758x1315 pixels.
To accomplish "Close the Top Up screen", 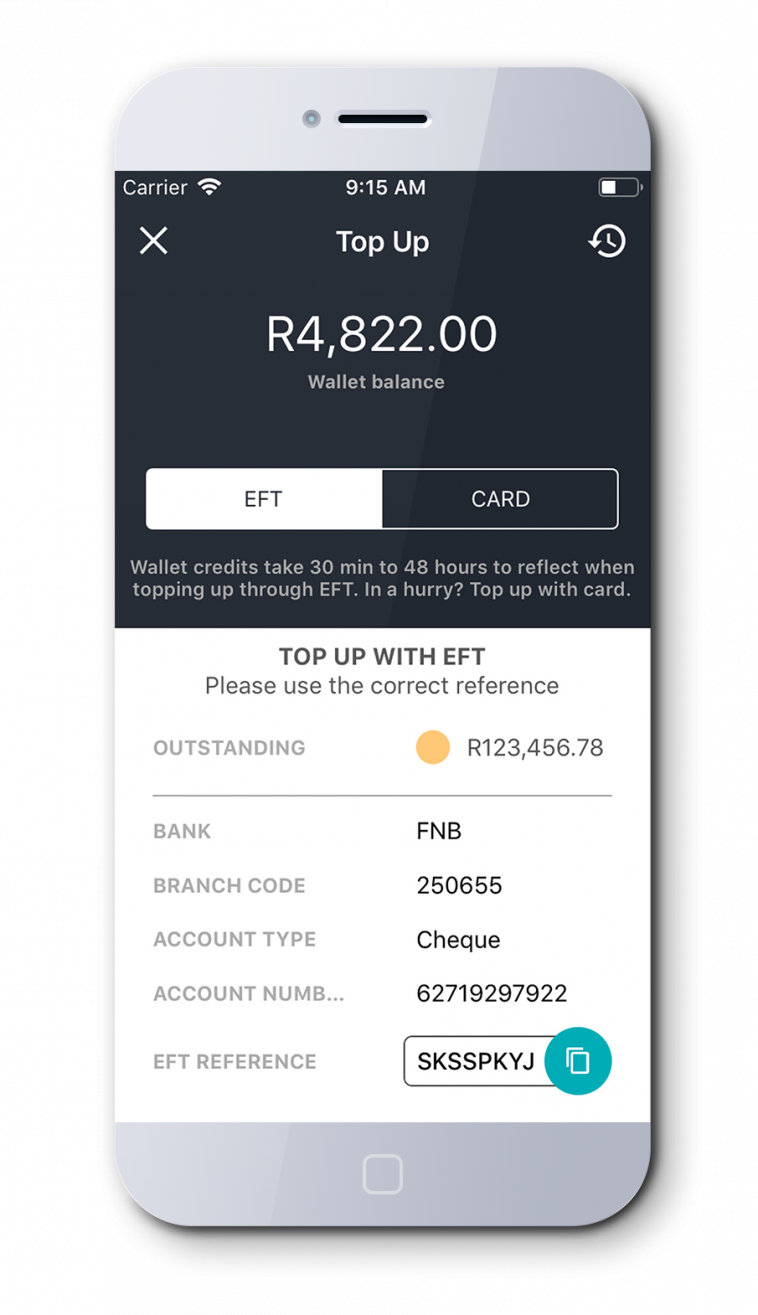I will (x=153, y=241).
